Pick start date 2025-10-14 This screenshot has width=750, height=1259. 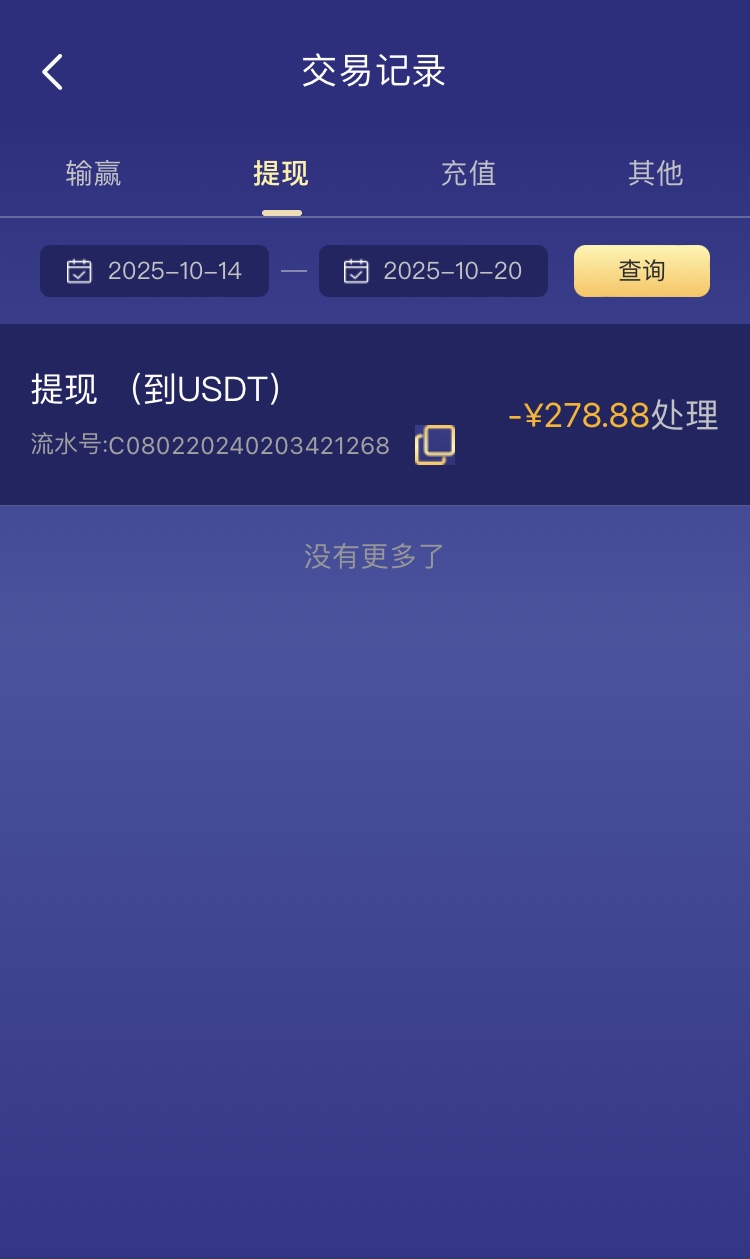click(154, 271)
